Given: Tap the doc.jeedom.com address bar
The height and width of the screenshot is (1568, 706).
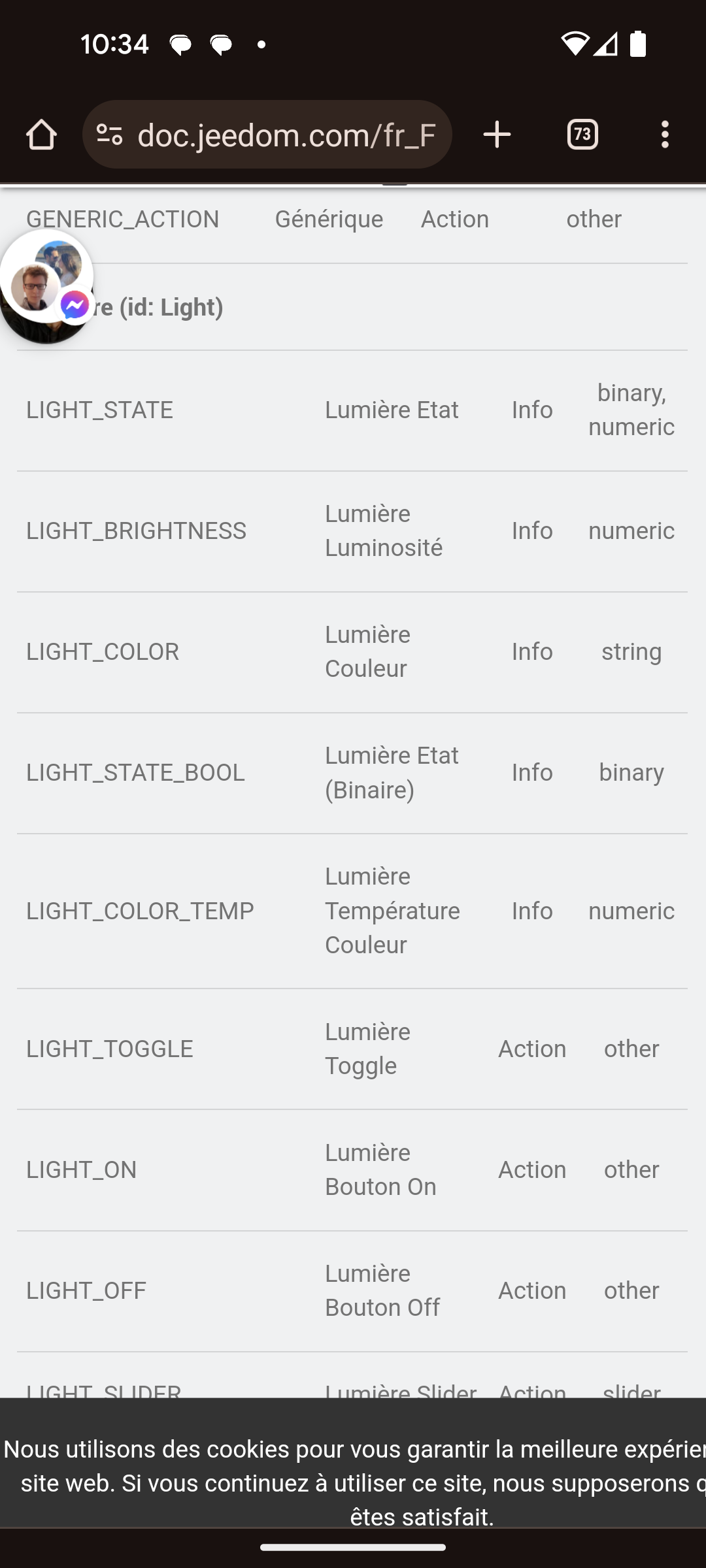Looking at the screenshot, I should (286, 135).
